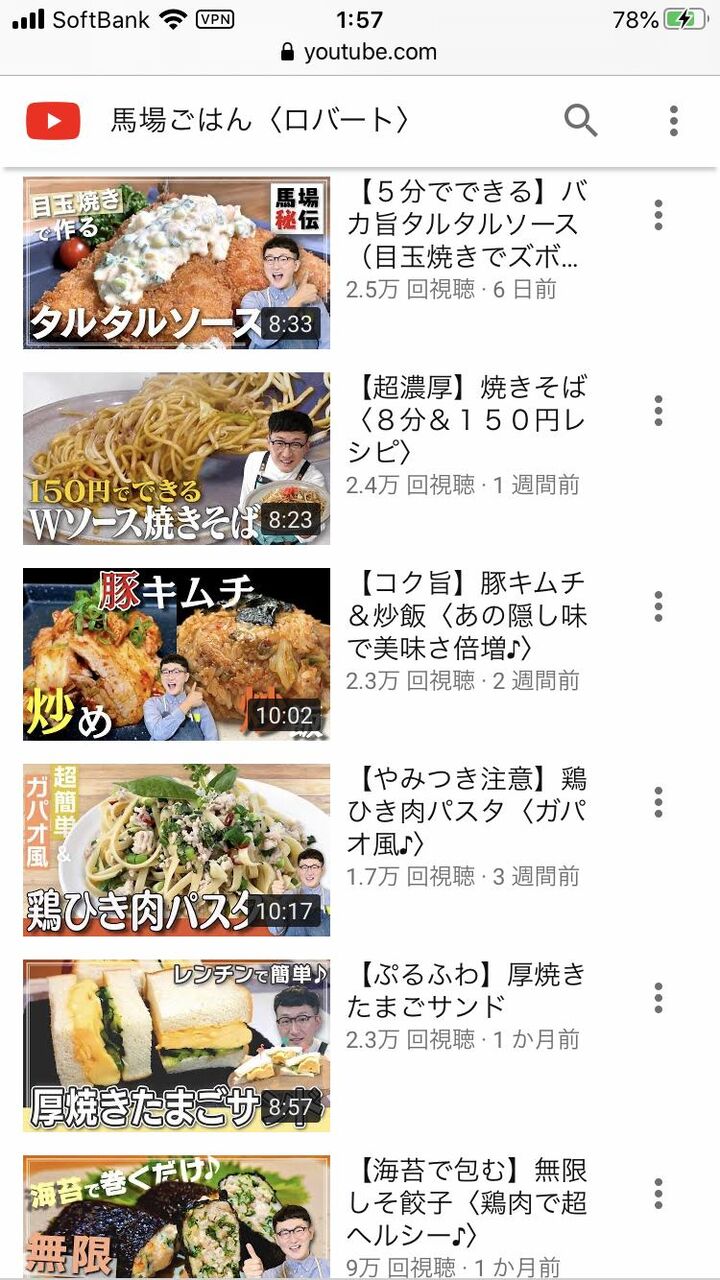Open options for the 豚キムチ video
Viewport: 720px width, 1280px height.
pyautogui.click(x=658, y=606)
